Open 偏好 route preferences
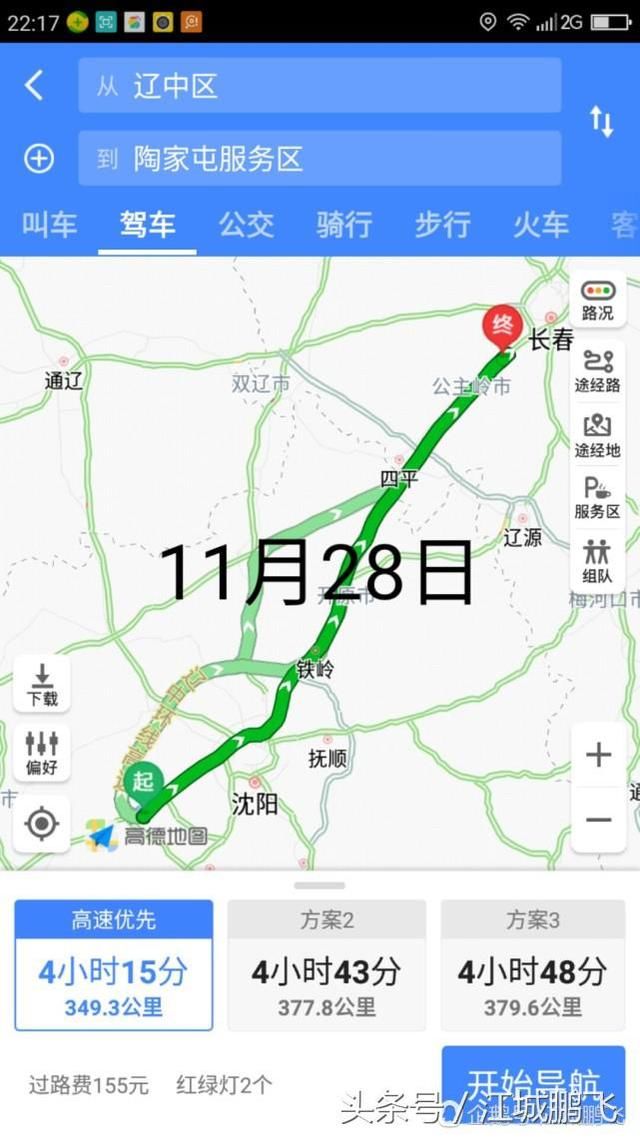 tap(42, 752)
